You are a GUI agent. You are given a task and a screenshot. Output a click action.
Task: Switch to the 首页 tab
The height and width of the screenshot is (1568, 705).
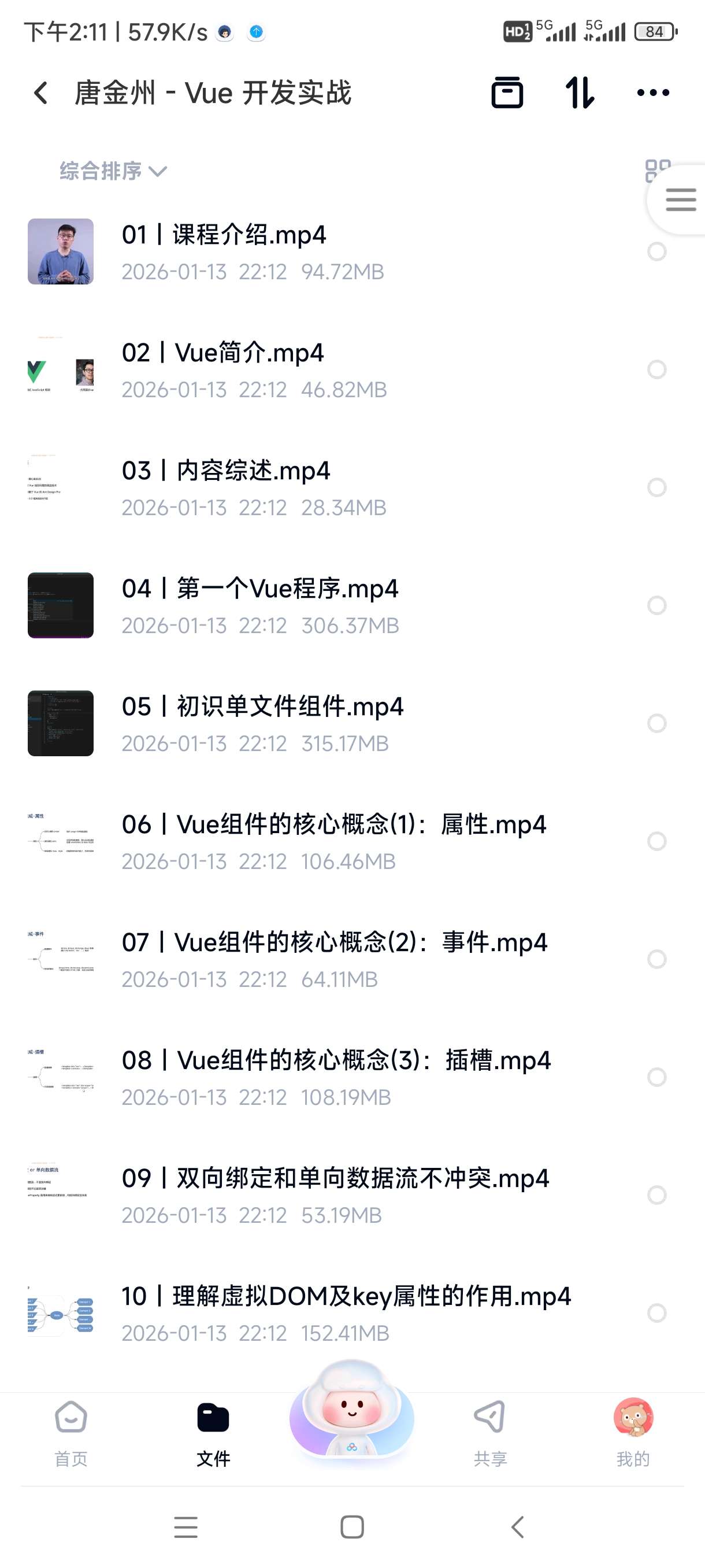(71, 1433)
